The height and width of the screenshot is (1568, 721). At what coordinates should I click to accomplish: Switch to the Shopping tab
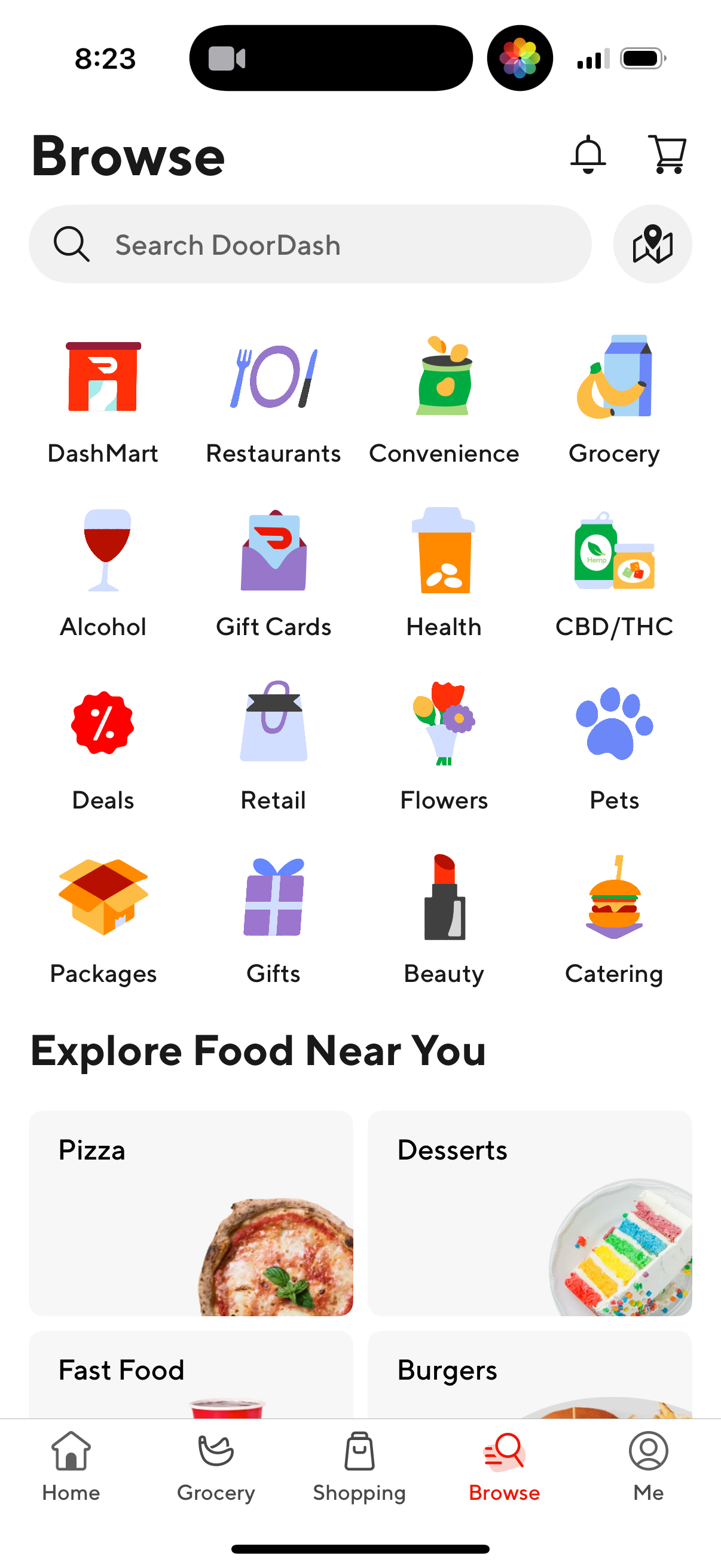point(359,1473)
